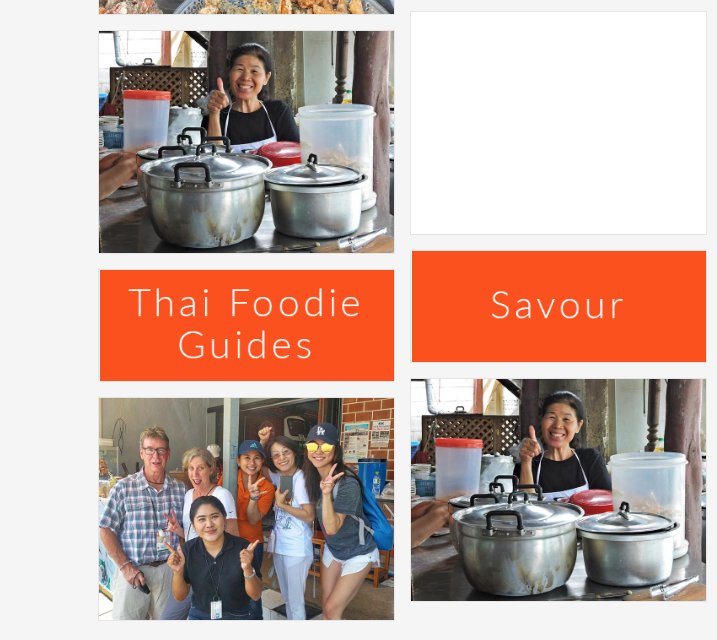Viewport: 717px width, 640px height.
Task: Open the group photo below Thai Foodie Guides
Action: tap(246, 508)
